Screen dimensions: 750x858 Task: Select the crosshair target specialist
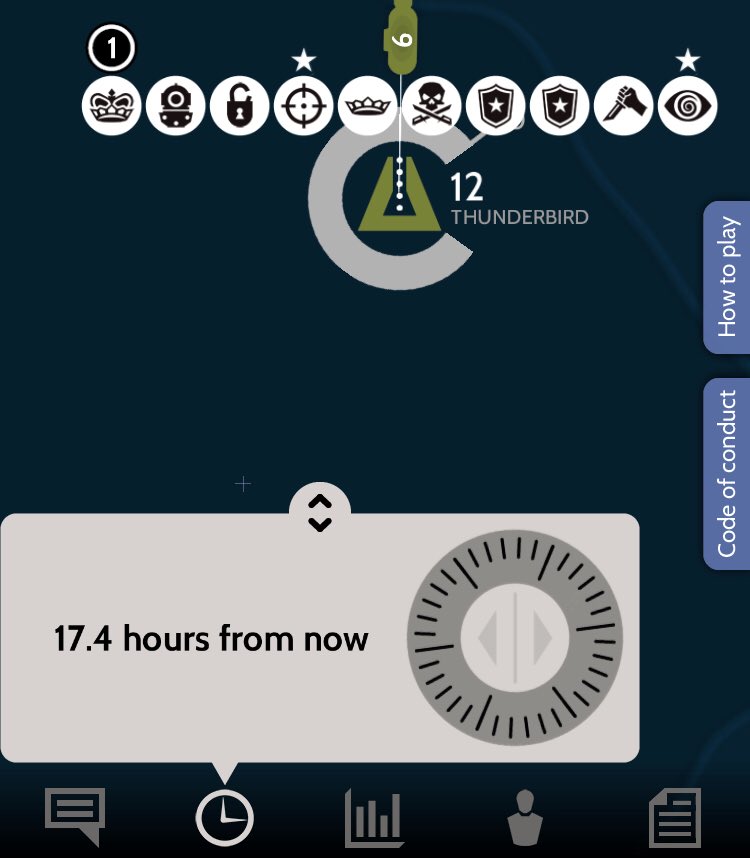[303, 106]
